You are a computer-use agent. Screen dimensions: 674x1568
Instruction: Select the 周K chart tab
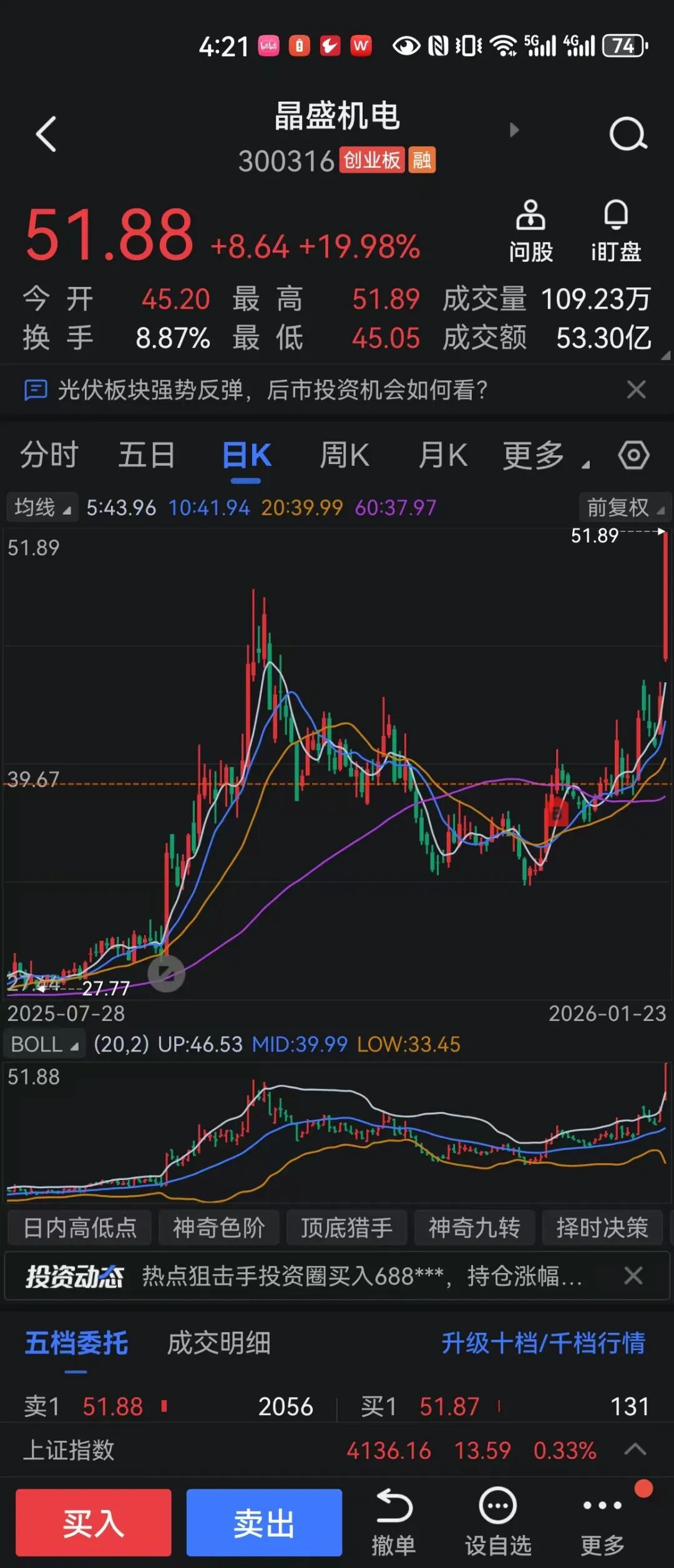(x=344, y=455)
